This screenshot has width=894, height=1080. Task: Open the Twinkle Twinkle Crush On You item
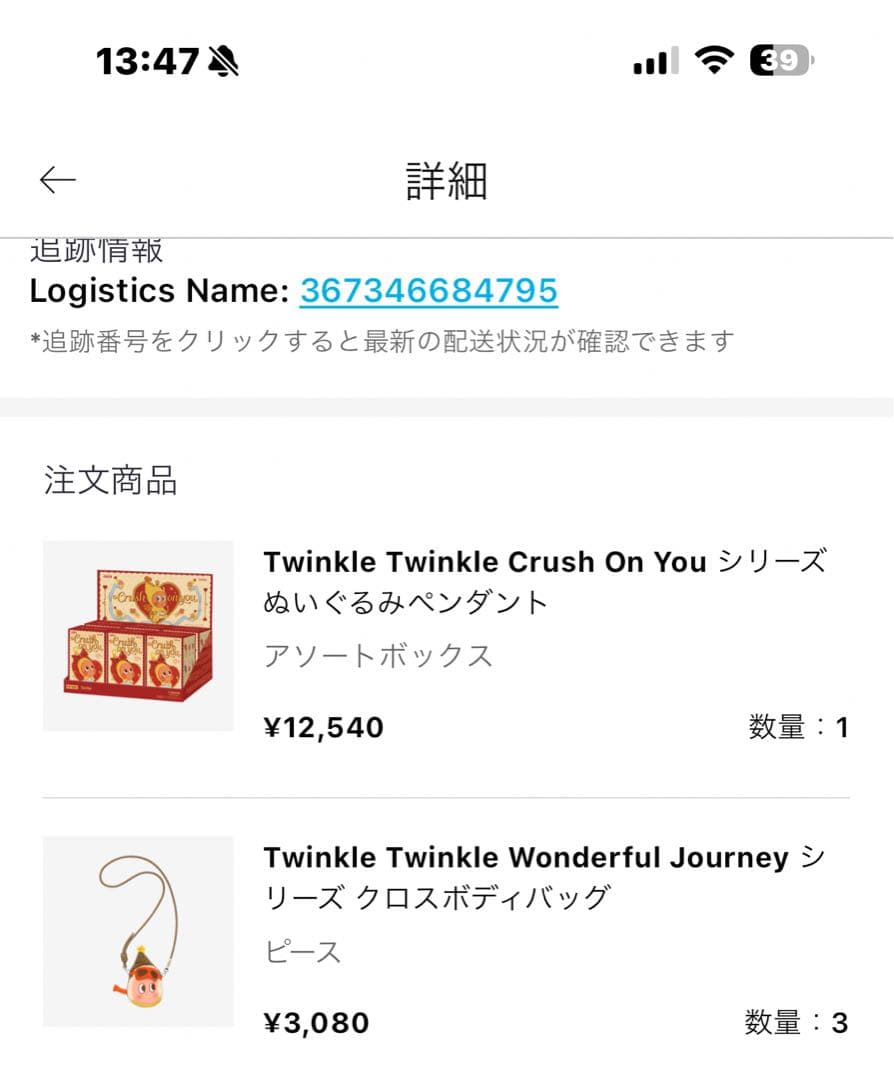click(x=544, y=581)
